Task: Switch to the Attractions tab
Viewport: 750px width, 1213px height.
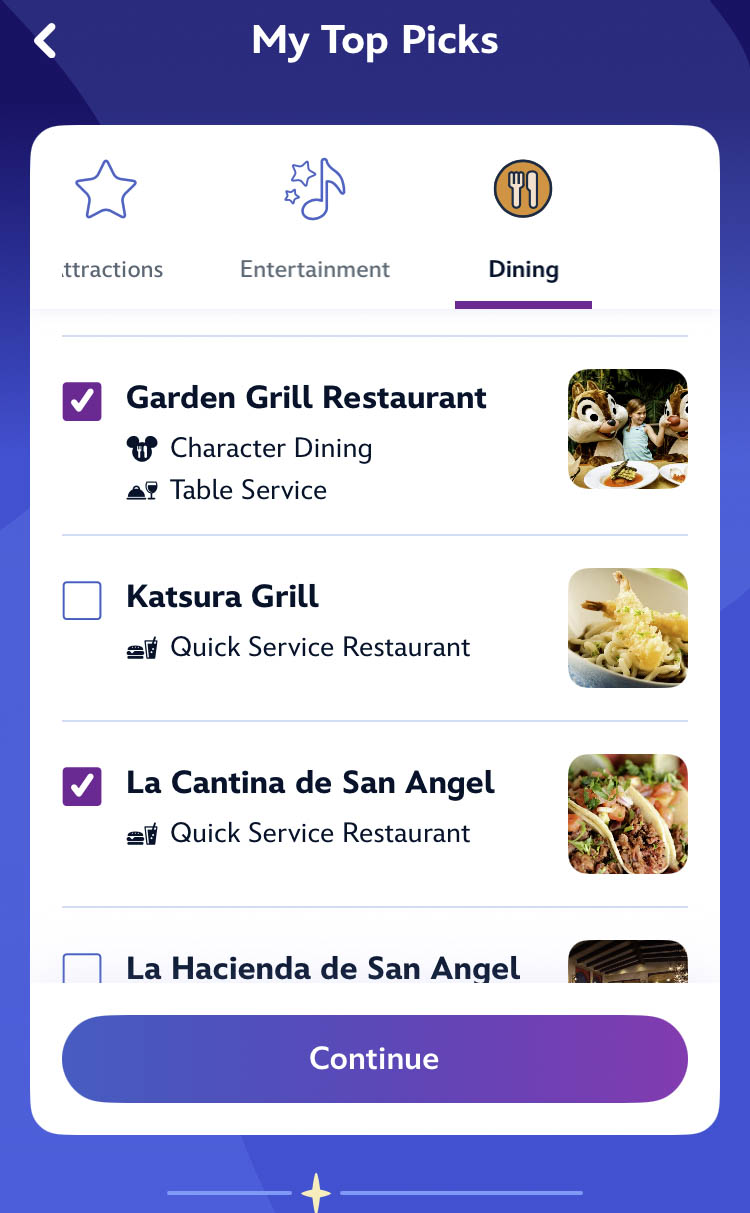Action: click(x=106, y=222)
